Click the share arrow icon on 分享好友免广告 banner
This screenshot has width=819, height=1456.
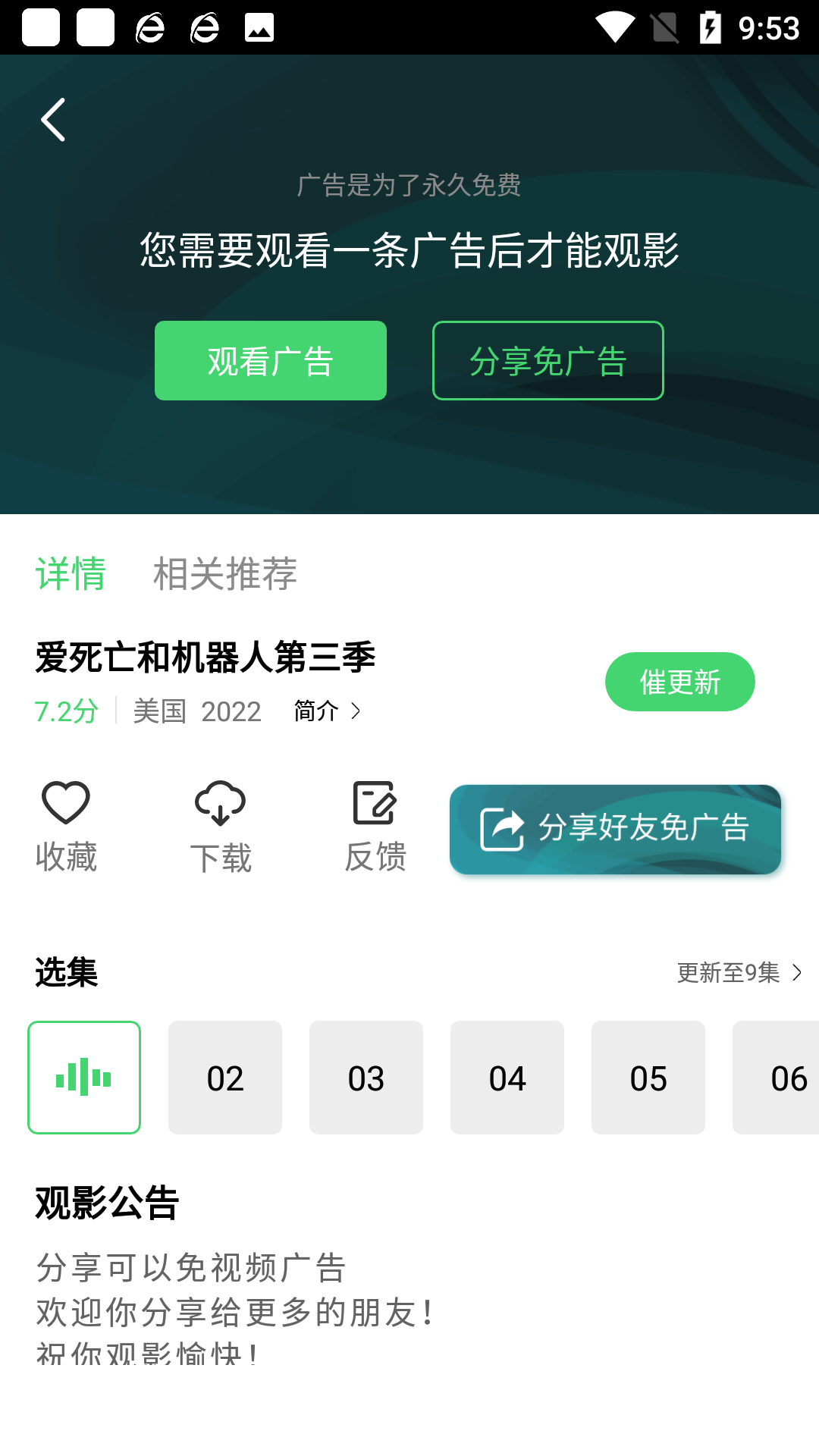tap(502, 828)
